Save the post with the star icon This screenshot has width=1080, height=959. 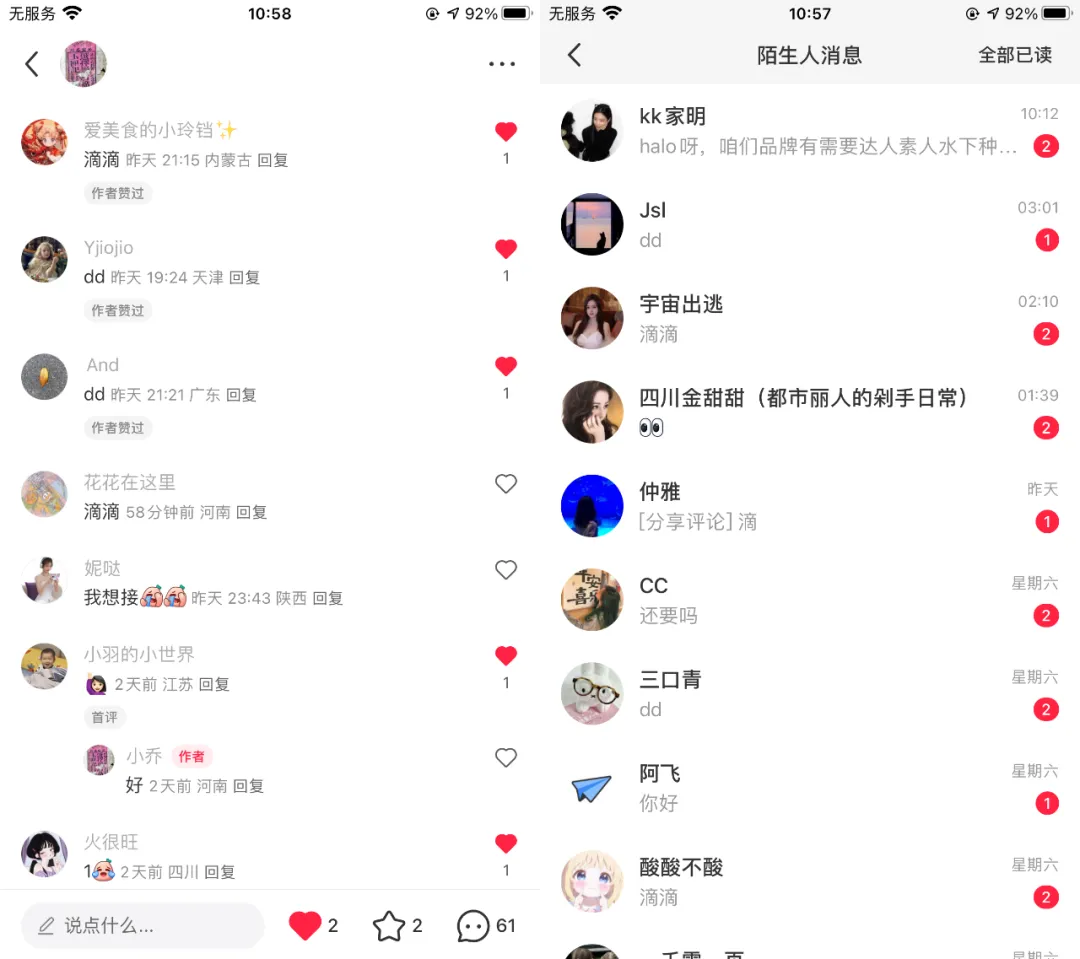coord(389,926)
